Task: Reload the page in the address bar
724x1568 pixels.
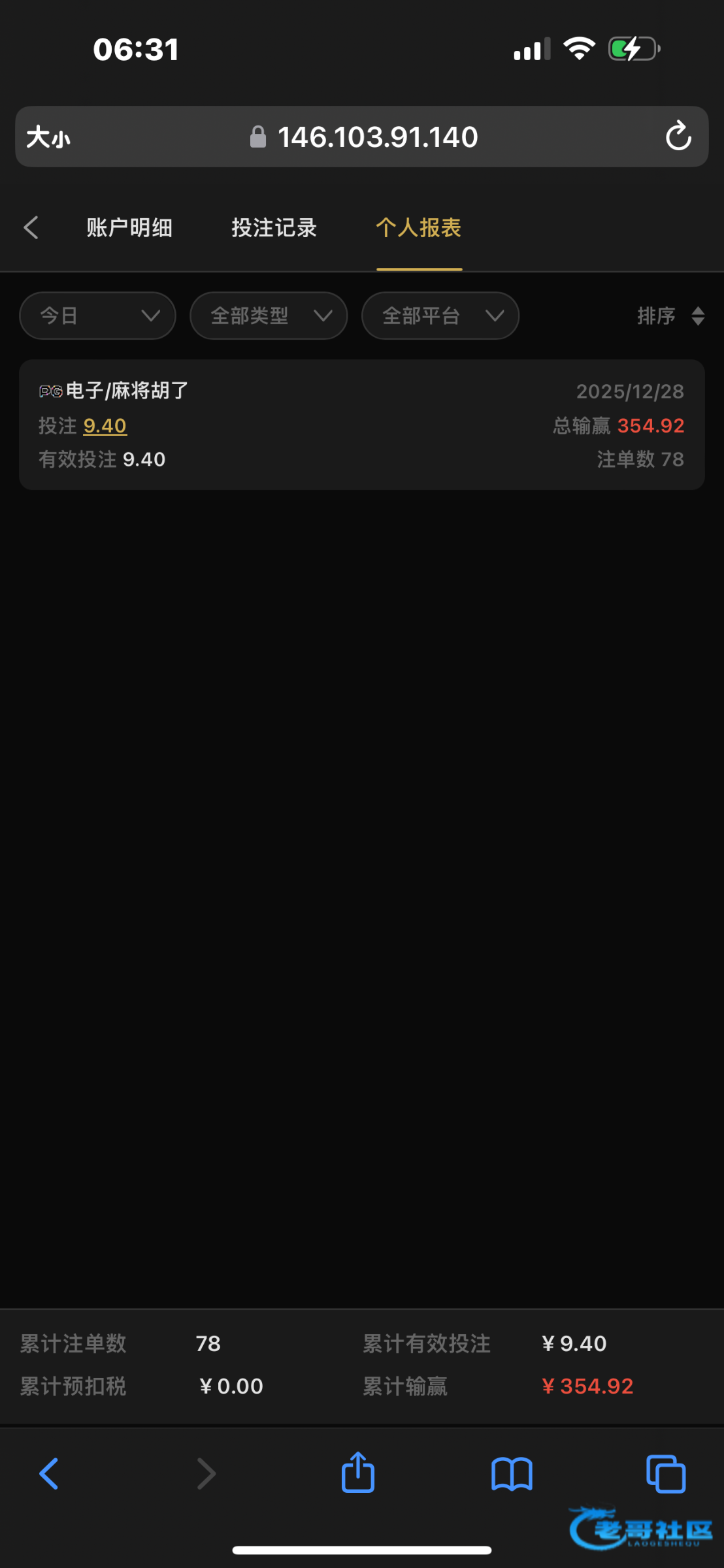Action: [x=678, y=137]
